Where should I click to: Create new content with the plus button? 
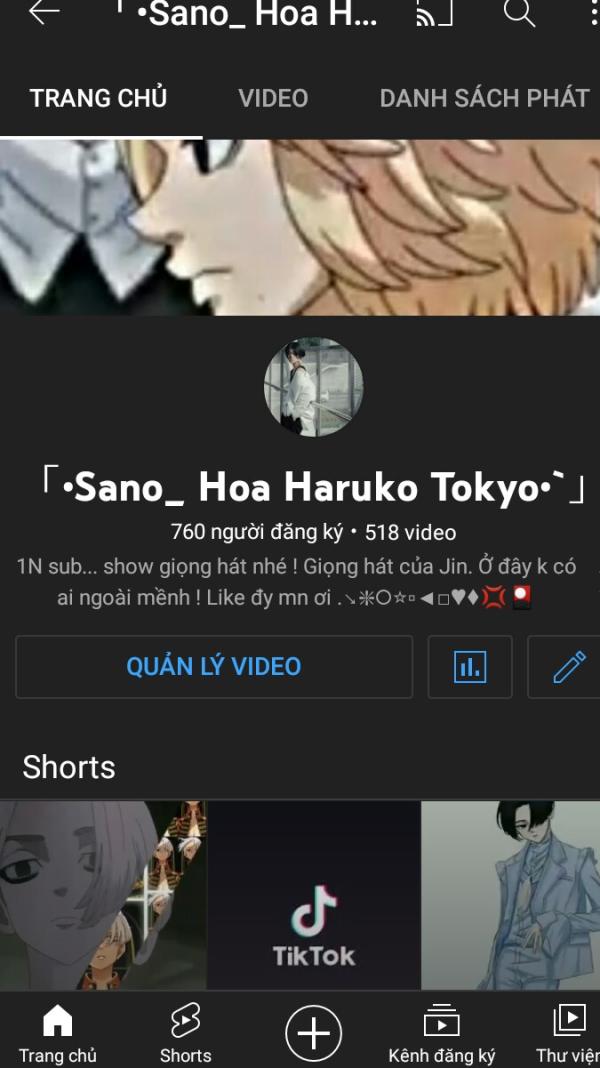click(x=314, y=1033)
